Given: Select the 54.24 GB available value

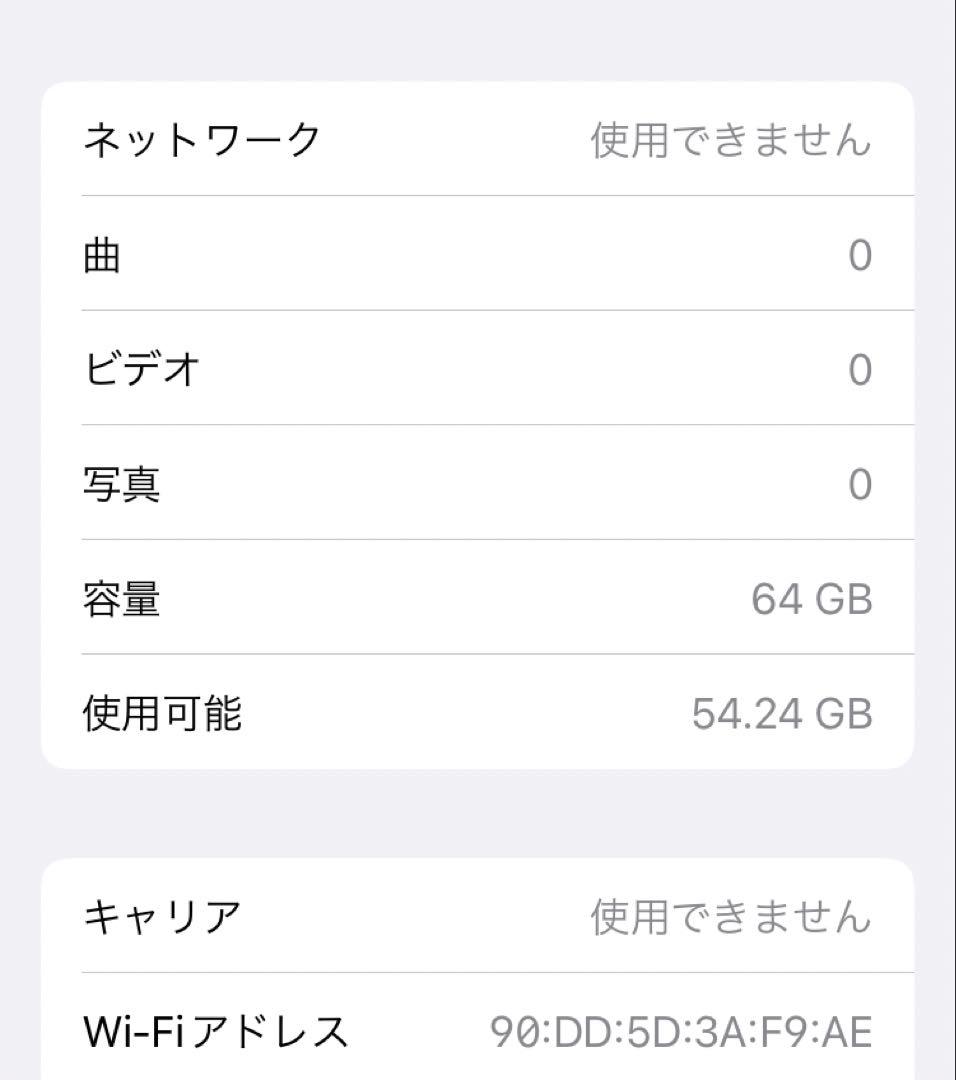Looking at the screenshot, I should click(783, 712).
